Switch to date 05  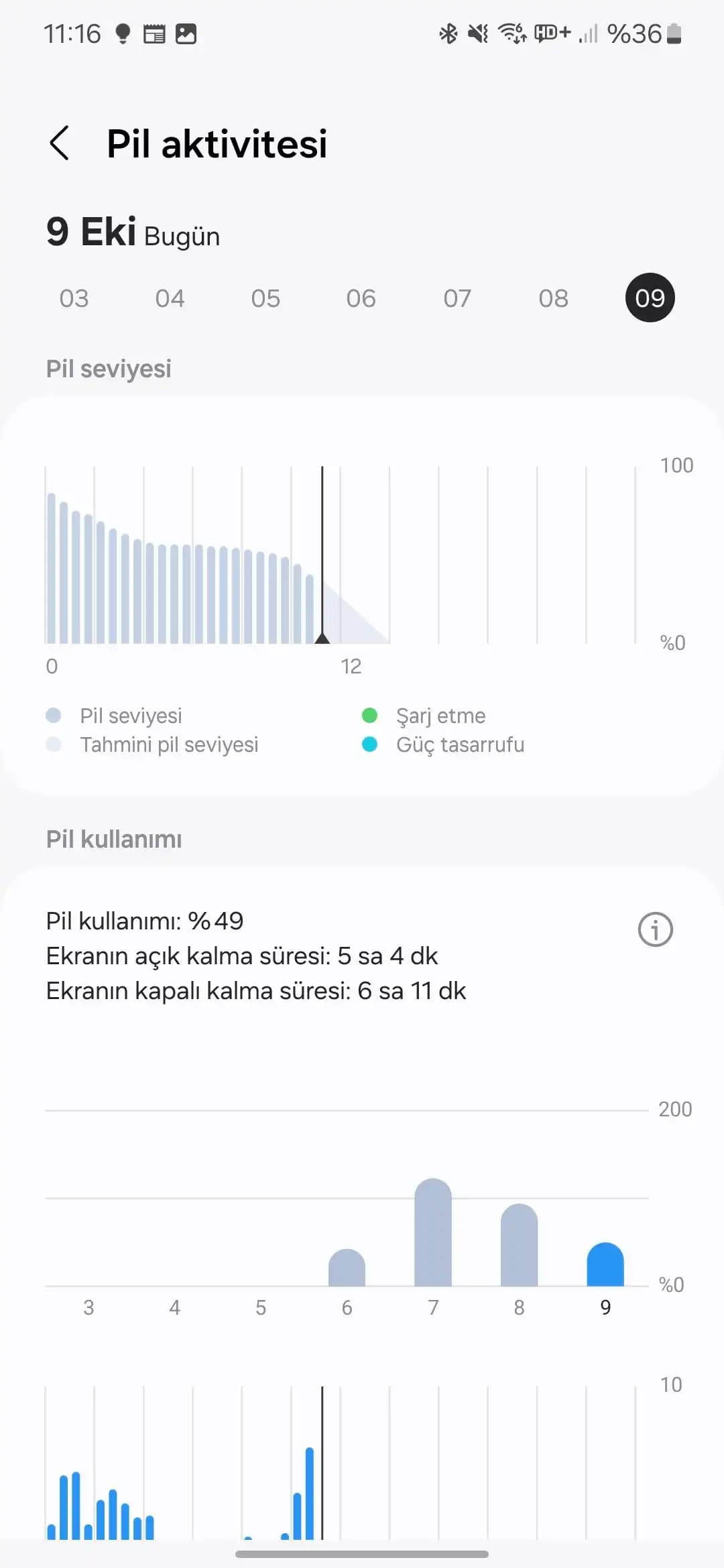[265, 298]
